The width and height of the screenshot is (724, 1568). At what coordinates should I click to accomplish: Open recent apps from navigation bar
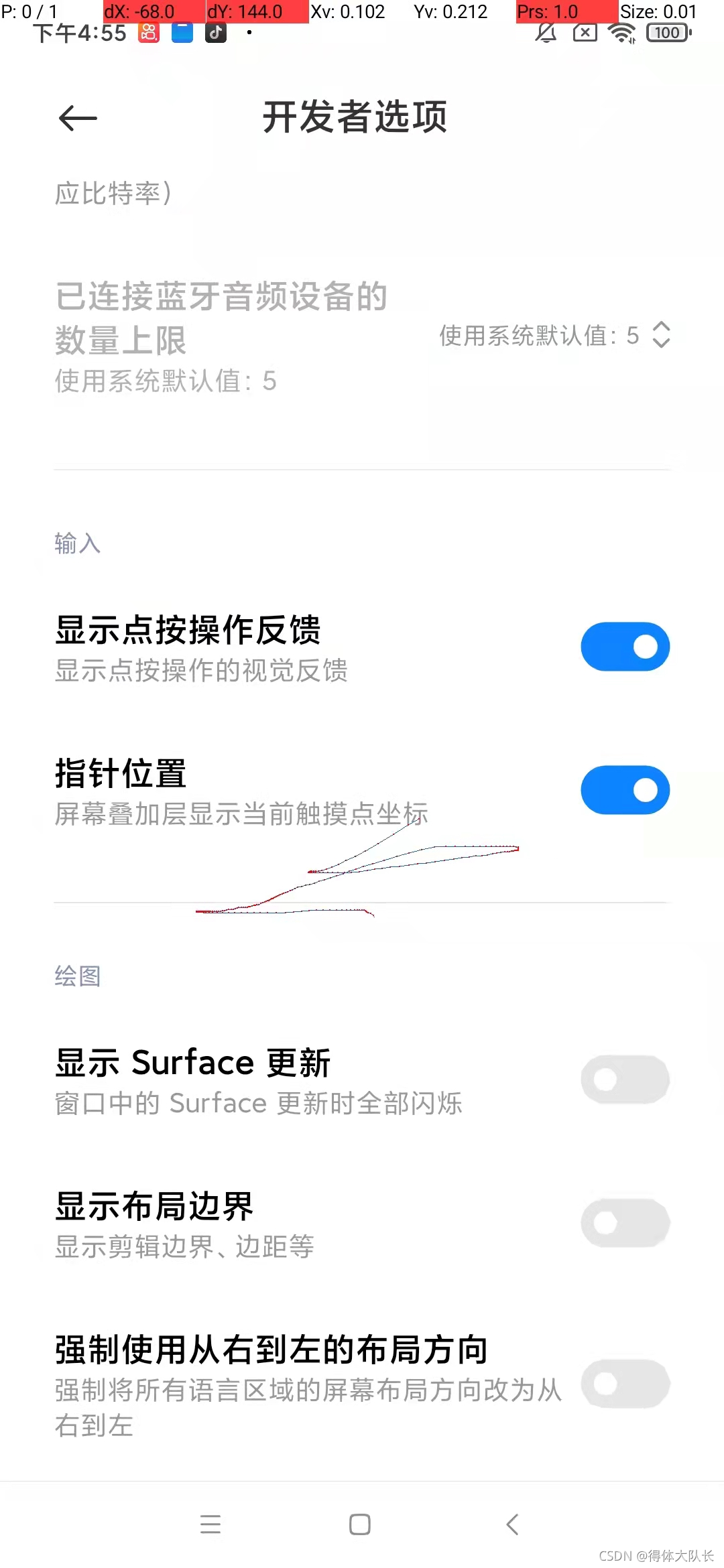(x=210, y=1524)
